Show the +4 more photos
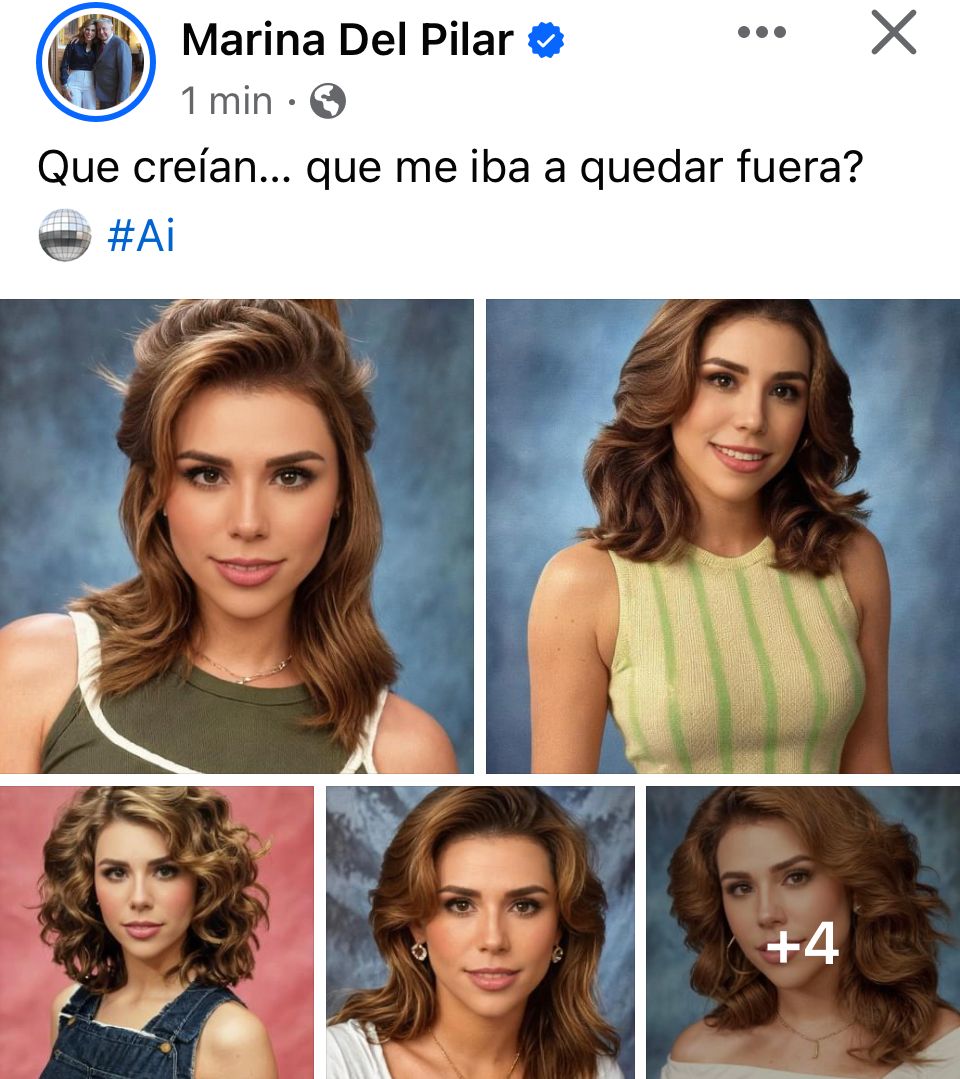Image resolution: width=960 pixels, height=1079 pixels. tap(803, 932)
